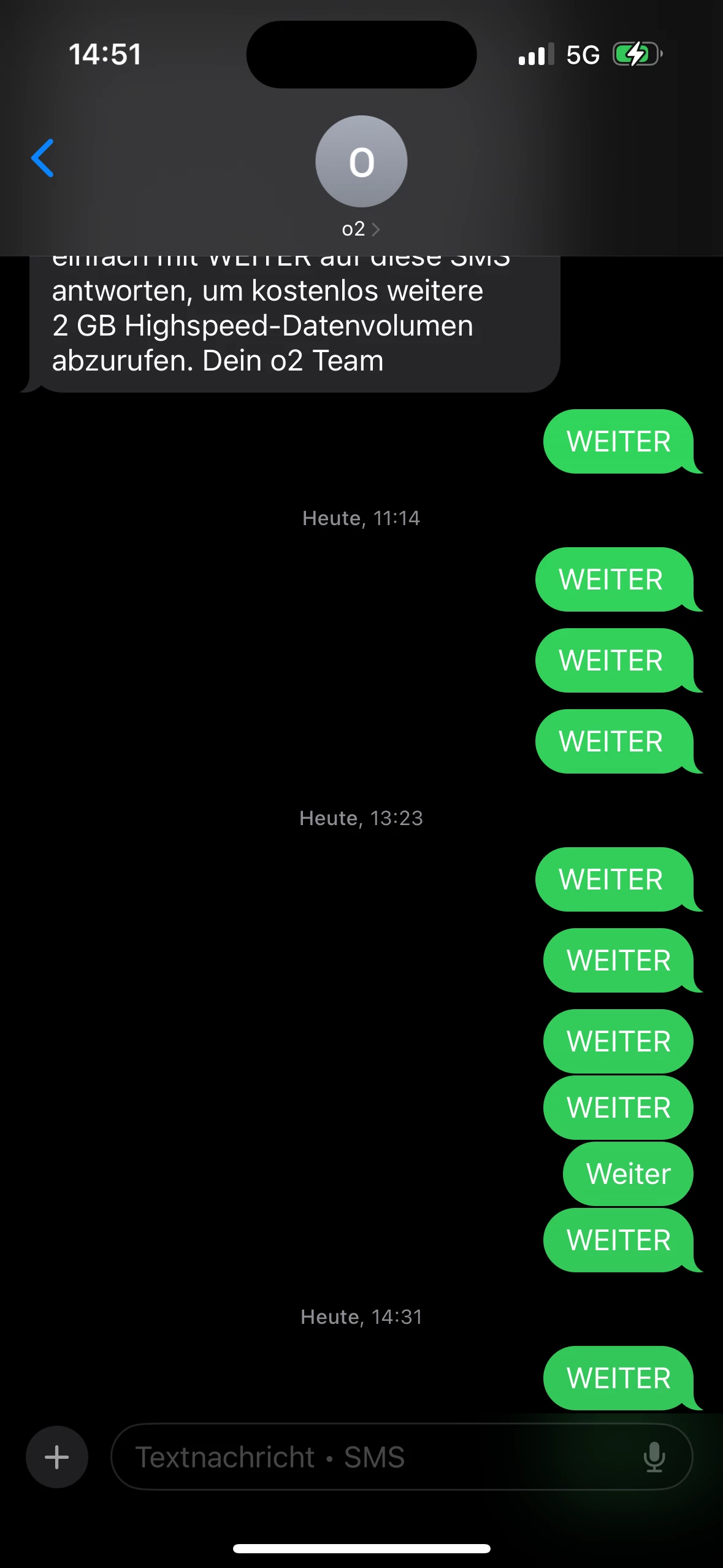Go back to the messages list
Image resolution: width=723 pixels, height=1568 pixels.
click(43, 158)
